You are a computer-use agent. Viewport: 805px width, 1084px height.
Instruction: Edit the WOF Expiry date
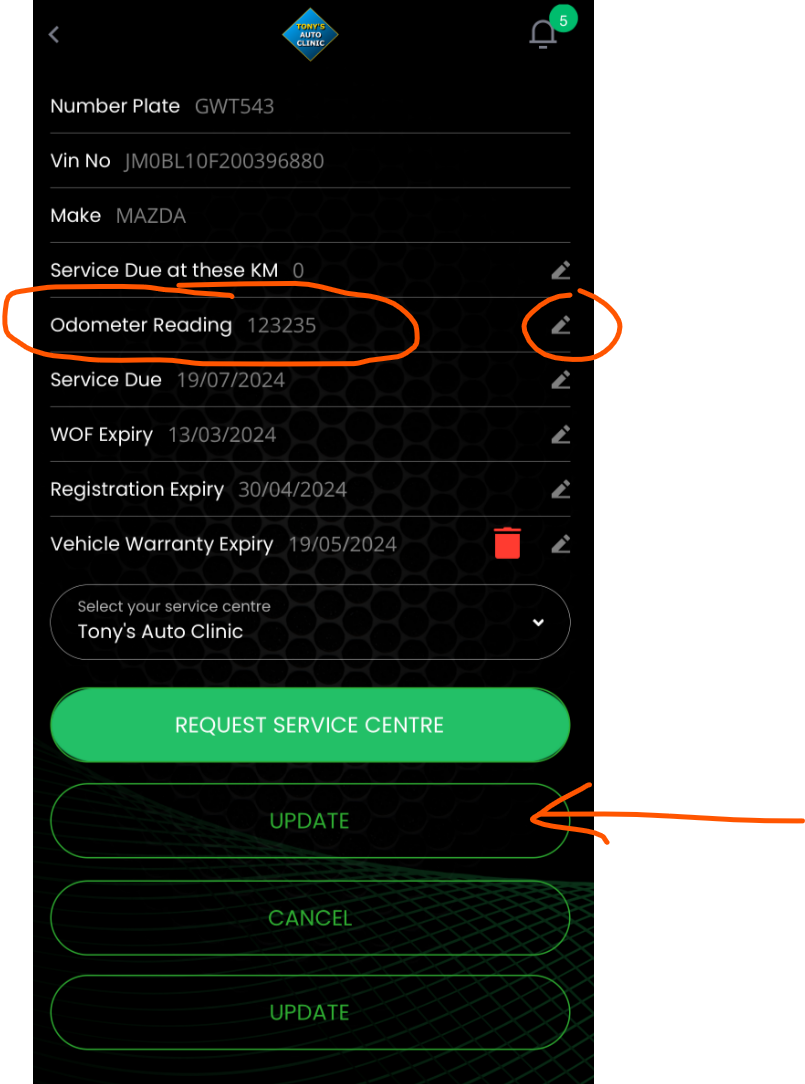pyautogui.click(x=561, y=435)
